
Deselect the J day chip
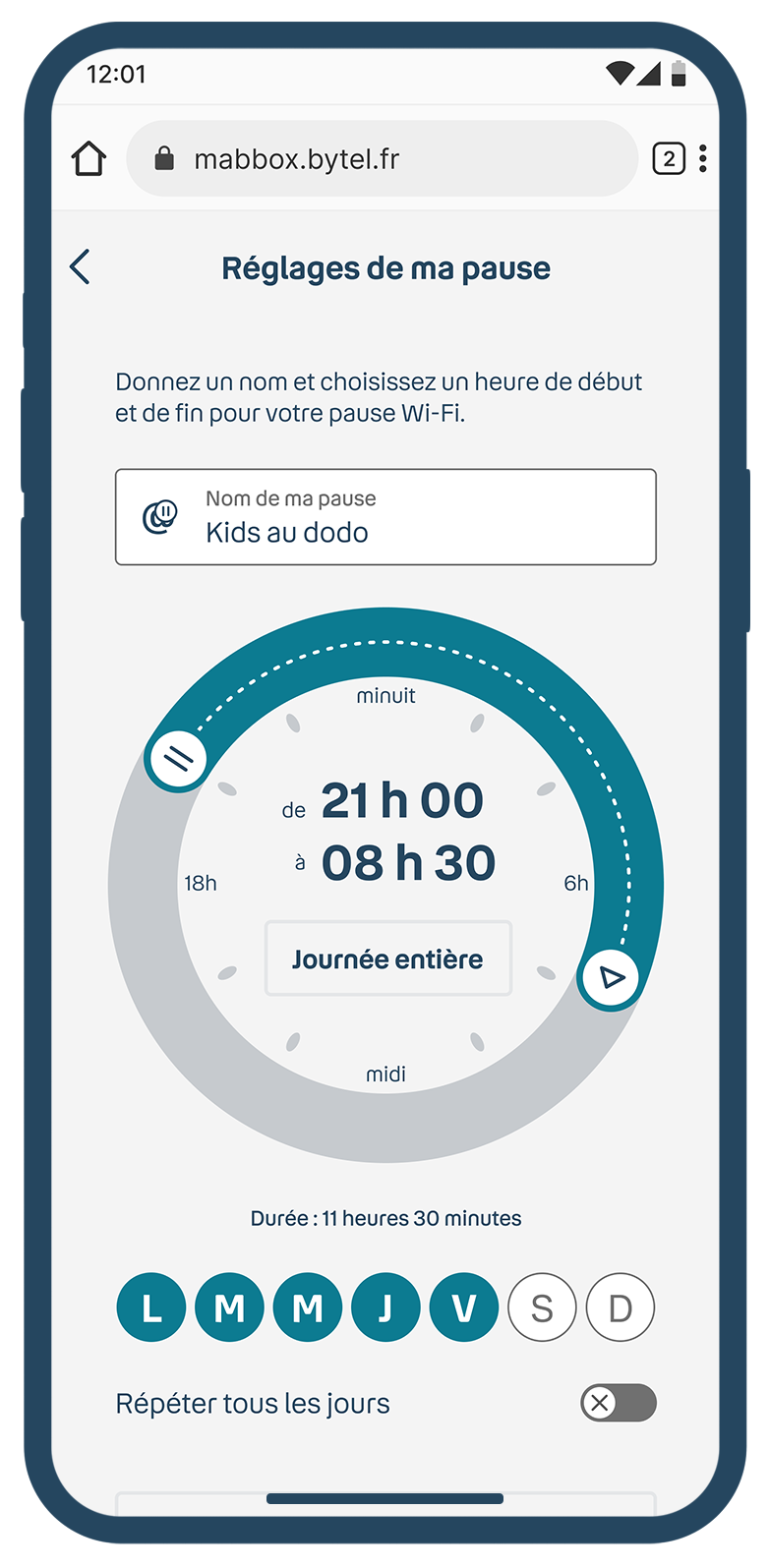pos(385,1307)
